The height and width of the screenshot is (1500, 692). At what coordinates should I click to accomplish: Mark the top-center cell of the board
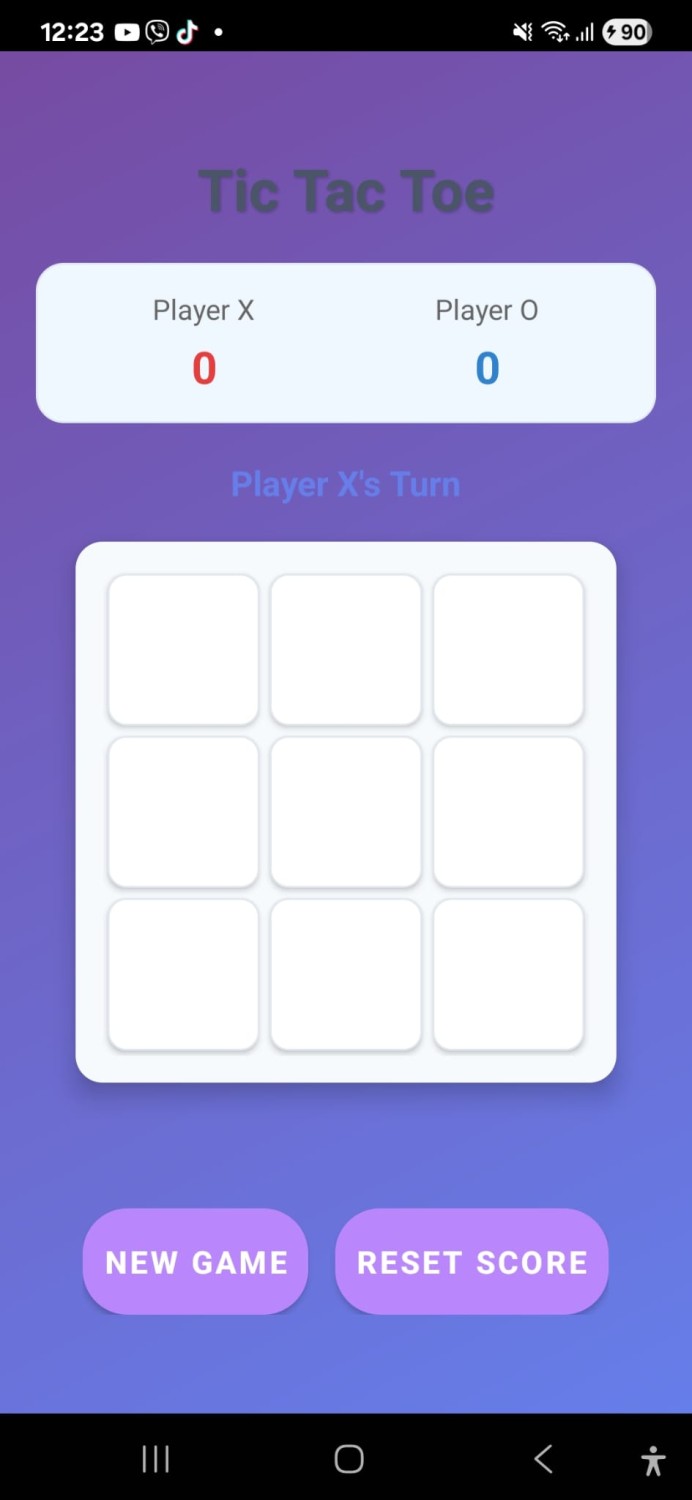point(346,649)
